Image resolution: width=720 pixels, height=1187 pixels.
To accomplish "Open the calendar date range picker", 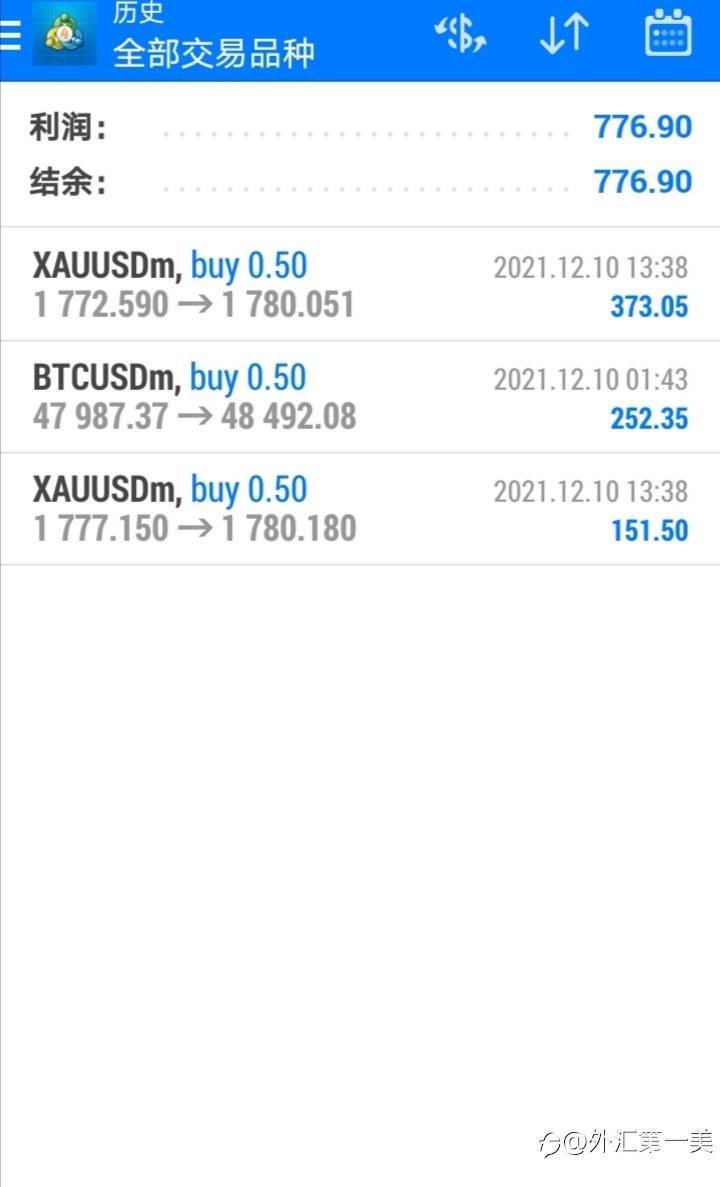I will click(x=668, y=33).
